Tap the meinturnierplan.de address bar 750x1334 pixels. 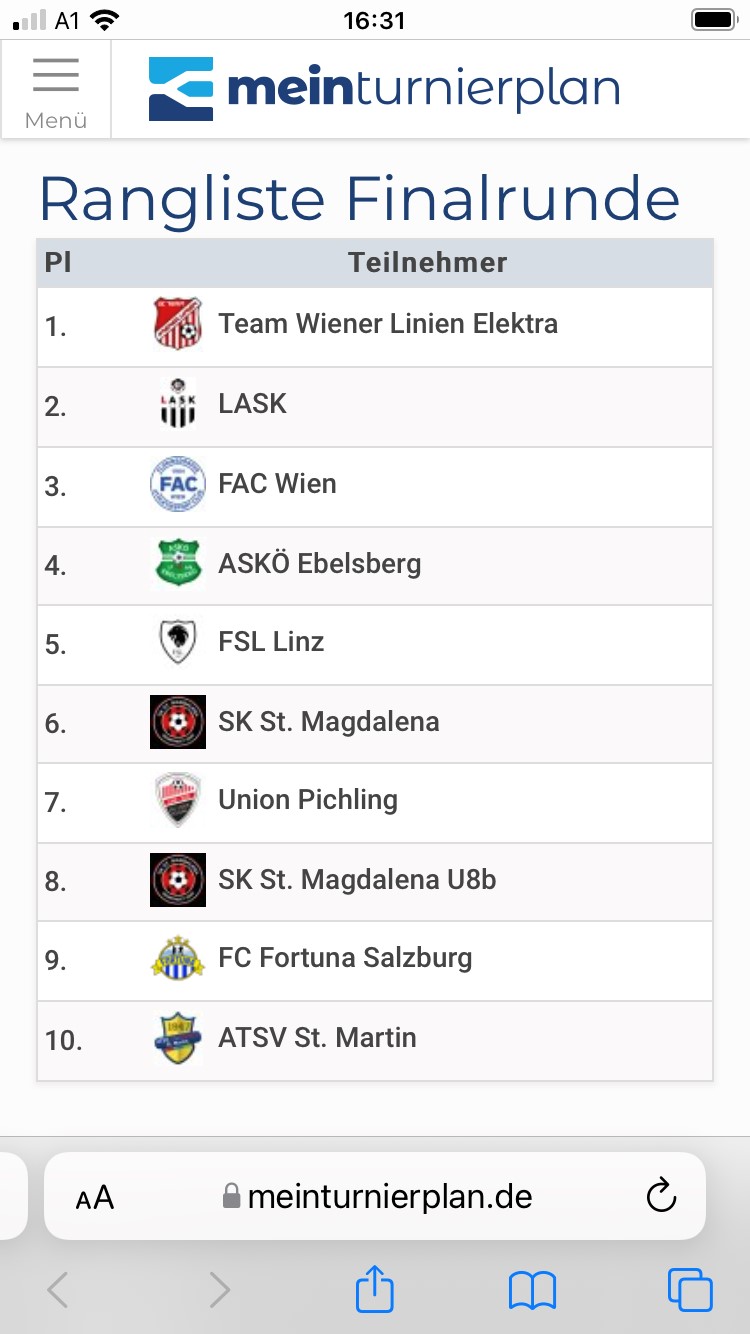(375, 1196)
